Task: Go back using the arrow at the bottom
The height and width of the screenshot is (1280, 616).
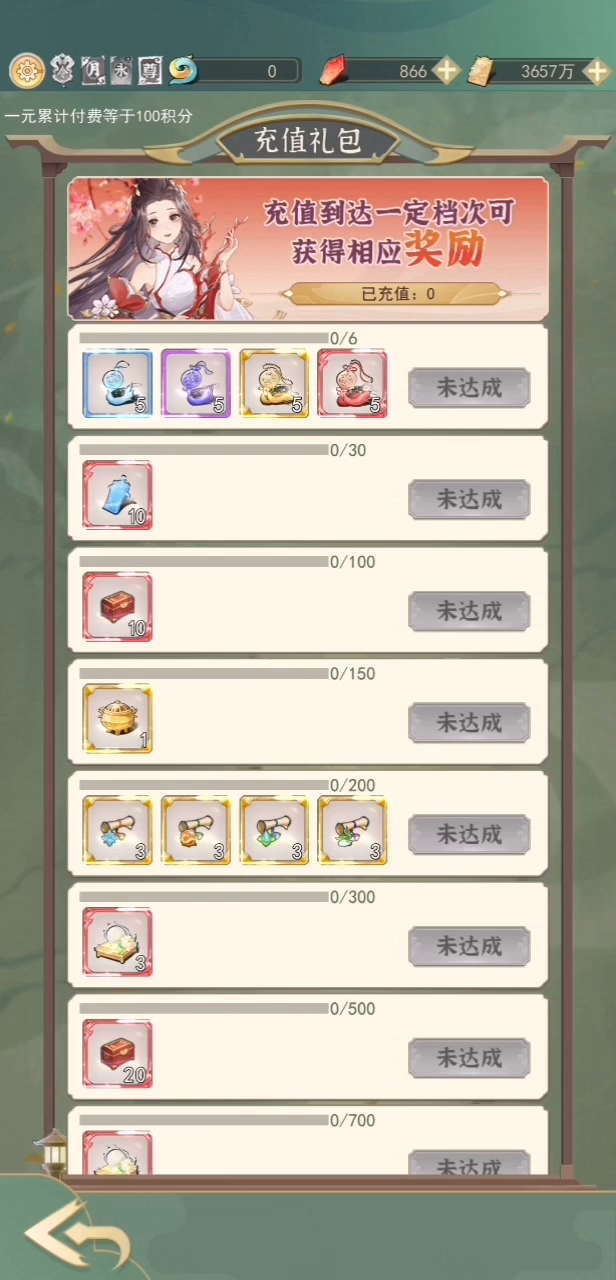Action: click(78, 1235)
